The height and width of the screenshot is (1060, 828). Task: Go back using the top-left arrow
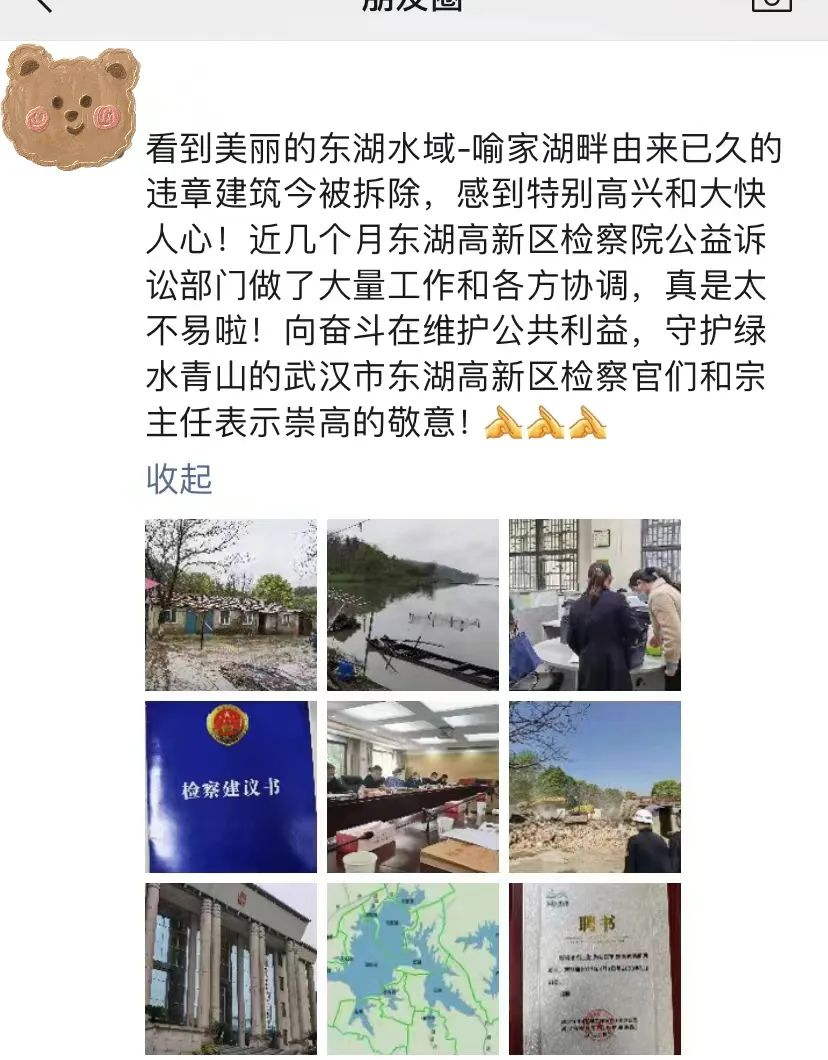pyautogui.click(x=40, y=5)
